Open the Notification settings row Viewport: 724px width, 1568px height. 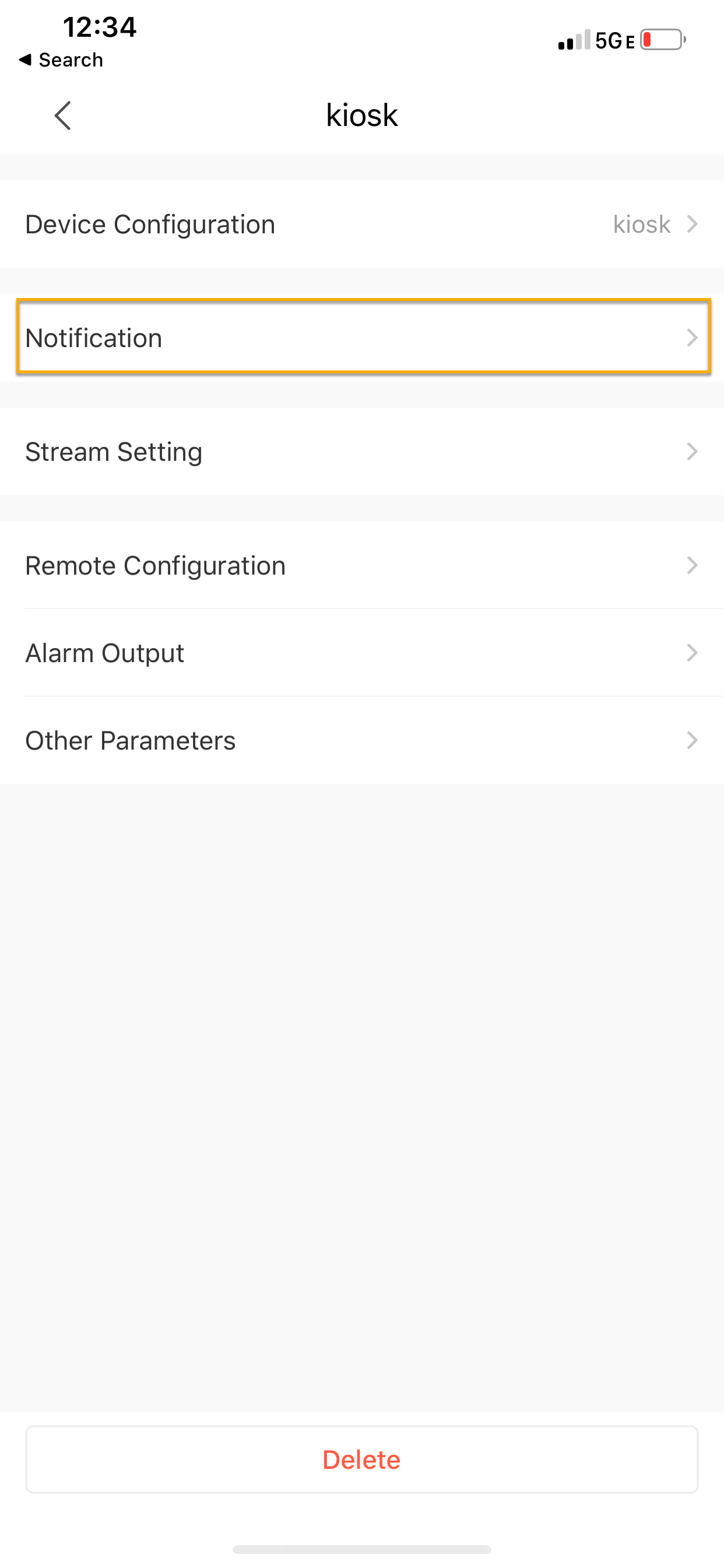click(x=361, y=337)
